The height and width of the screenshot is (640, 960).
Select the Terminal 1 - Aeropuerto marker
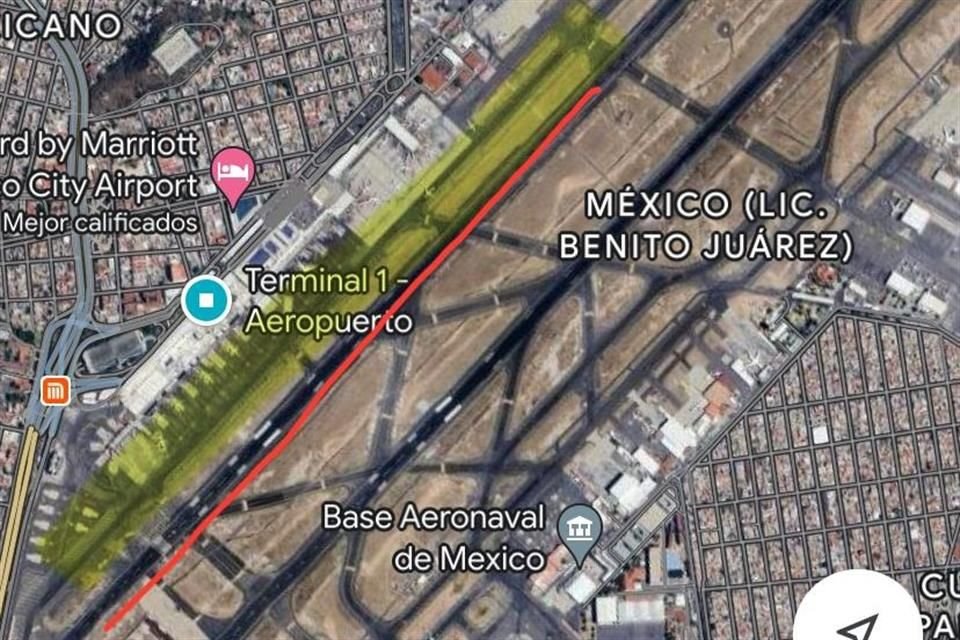[207, 299]
